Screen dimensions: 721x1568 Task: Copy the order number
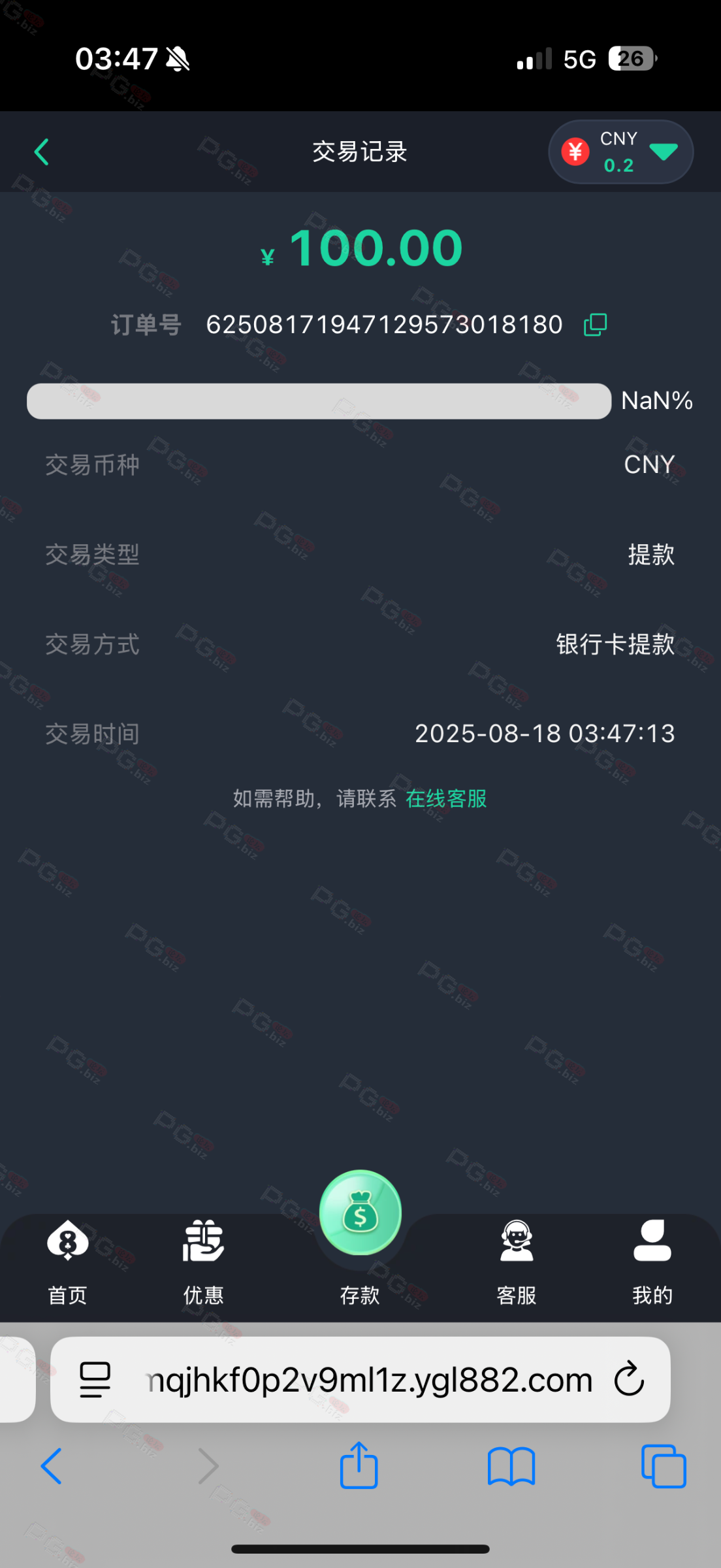coord(595,325)
